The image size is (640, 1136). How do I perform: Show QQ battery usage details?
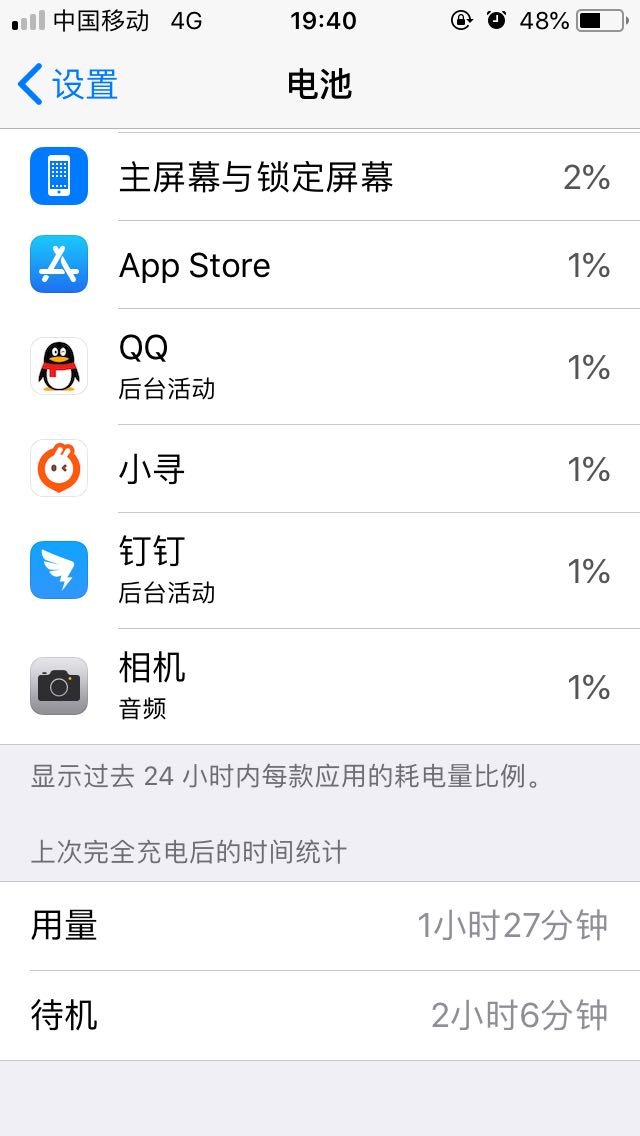tap(320, 367)
